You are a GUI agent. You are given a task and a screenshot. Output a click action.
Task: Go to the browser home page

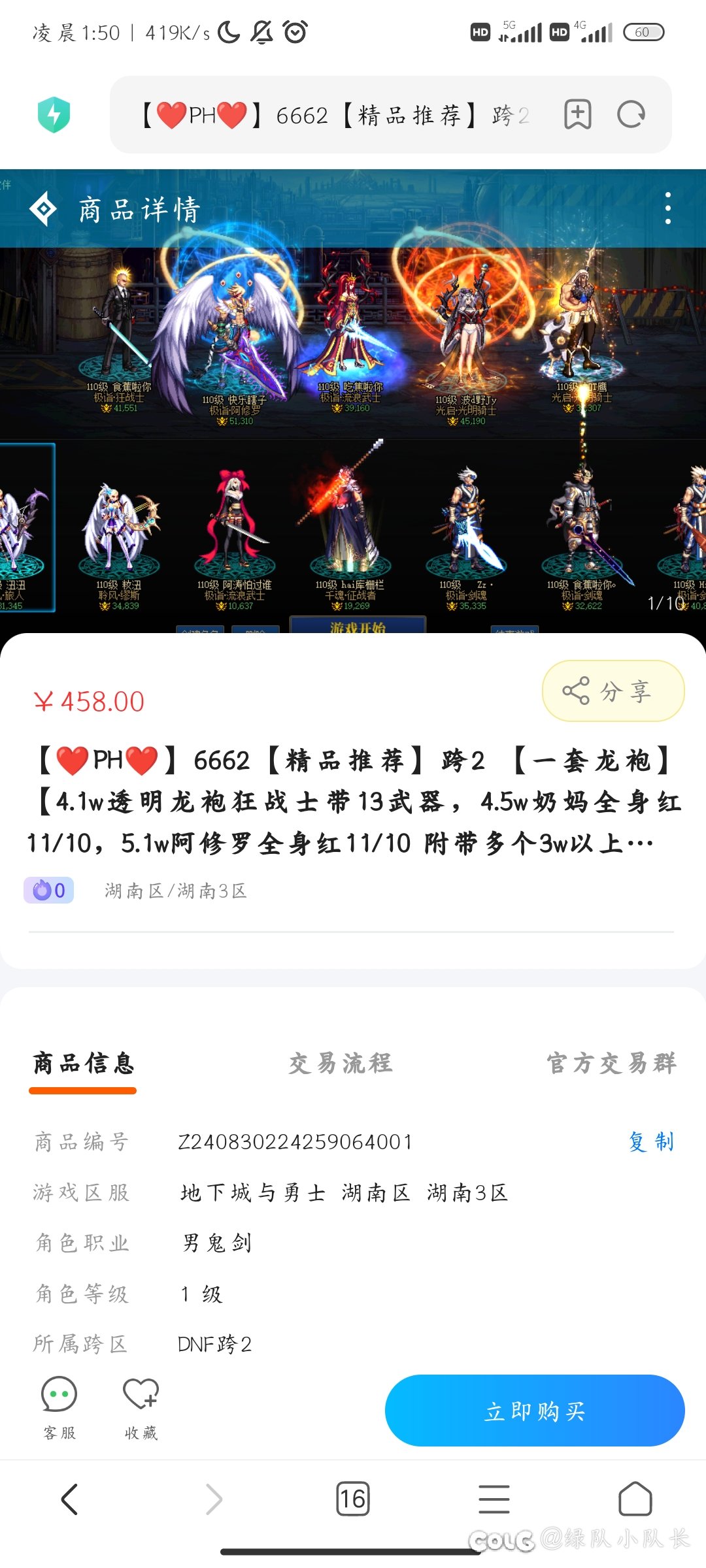pyautogui.click(x=635, y=1499)
